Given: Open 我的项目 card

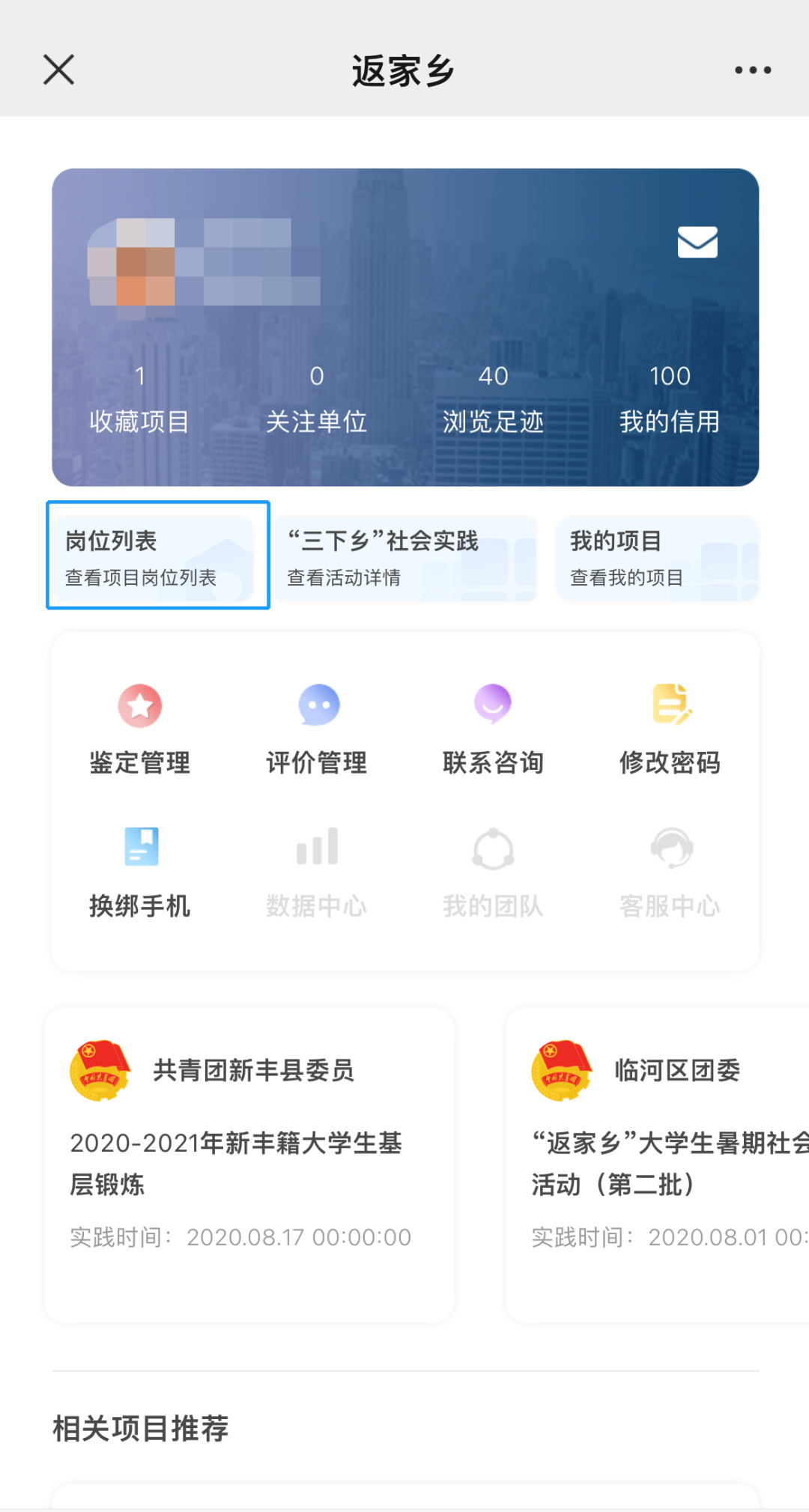Looking at the screenshot, I should (658, 559).
